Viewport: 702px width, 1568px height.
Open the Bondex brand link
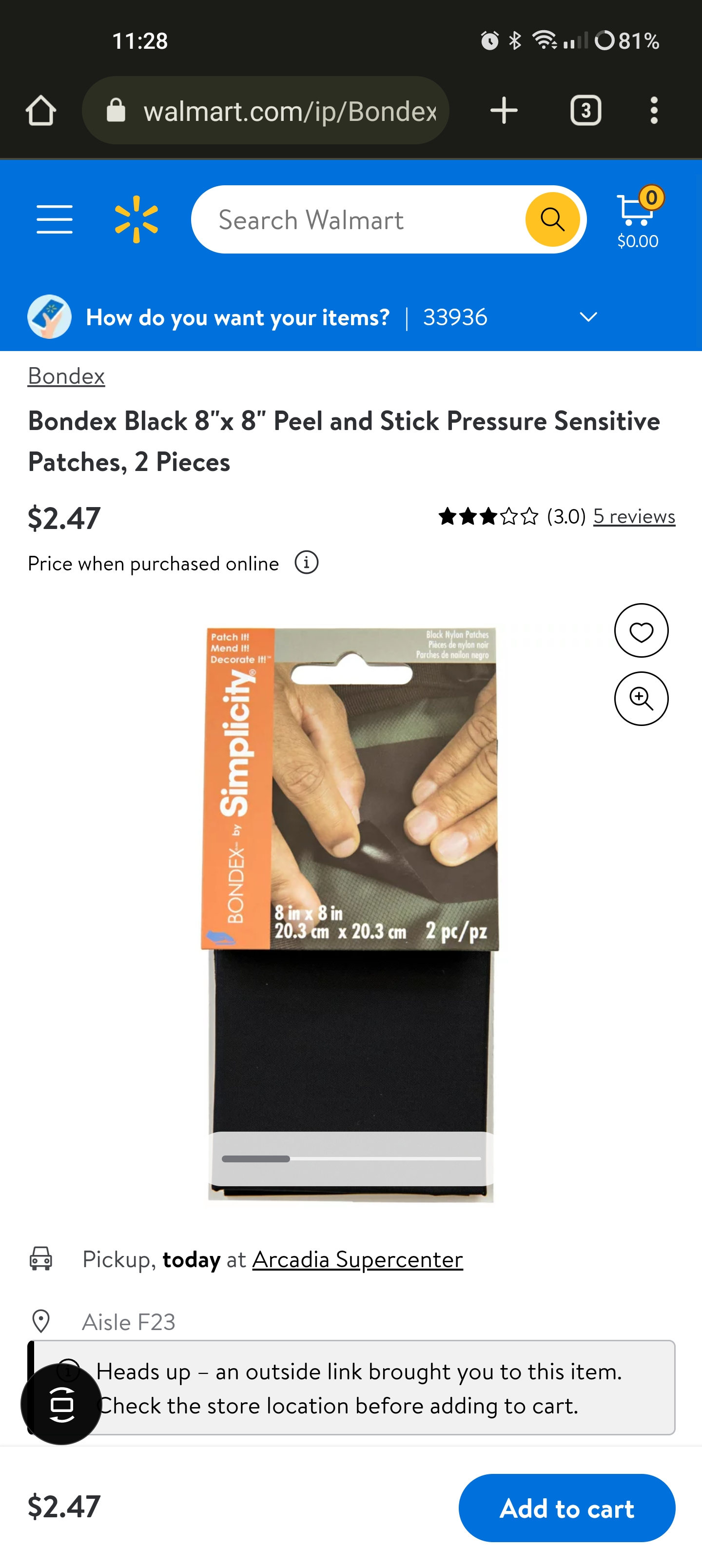[66, 376]
